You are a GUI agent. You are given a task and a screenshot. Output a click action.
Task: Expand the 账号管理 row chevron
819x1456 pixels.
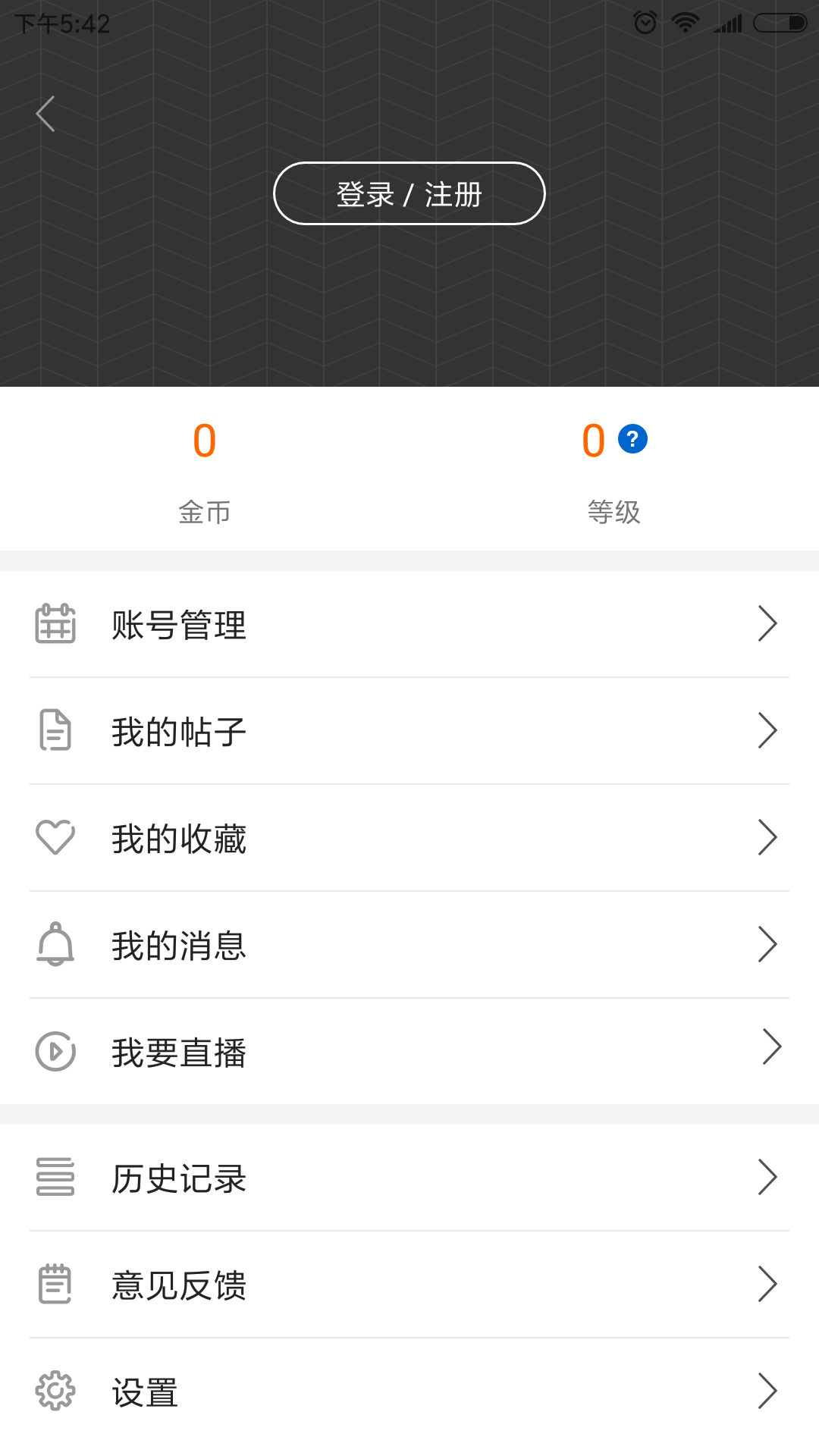(768, 624)
